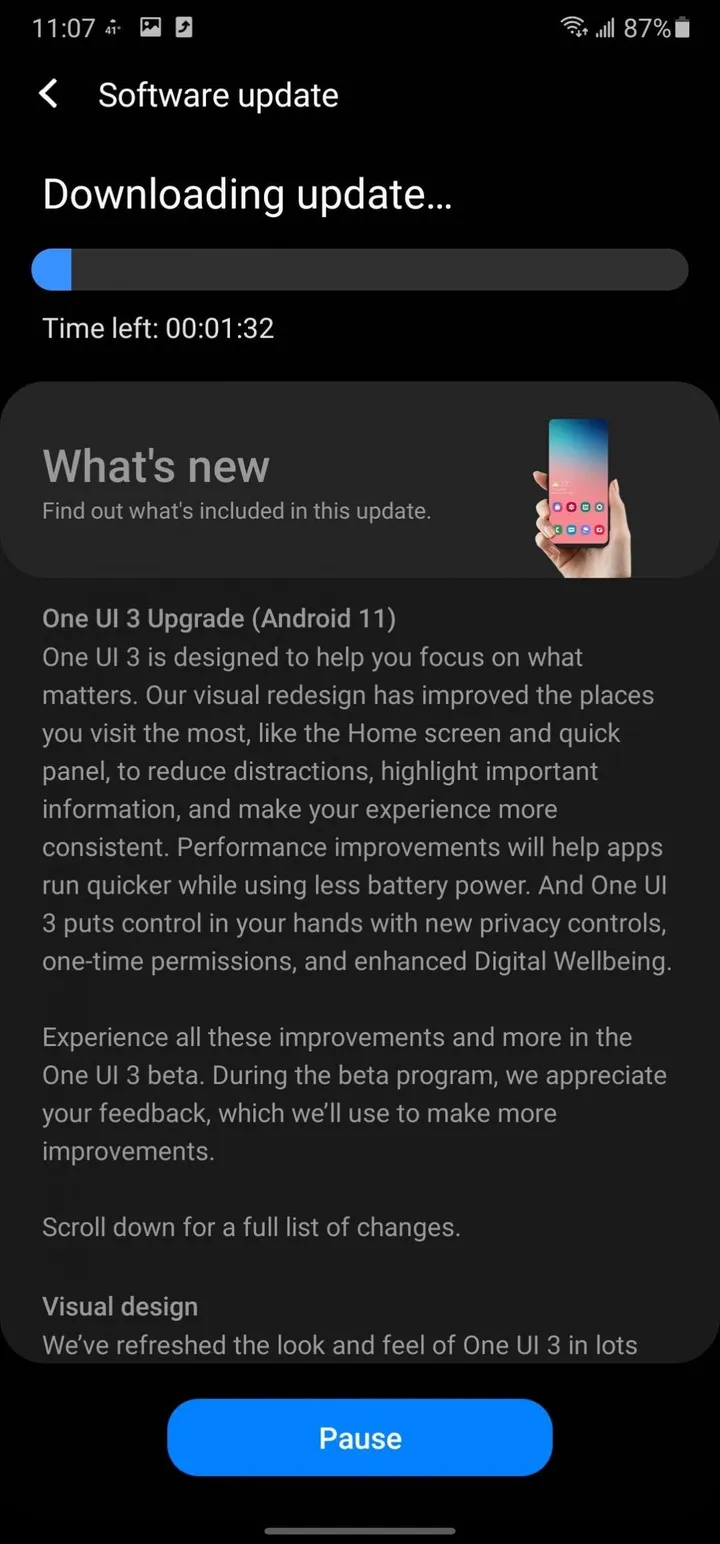Tap the download progress bar
This screenshot has height=1544, width=720.
coord(360,269)
